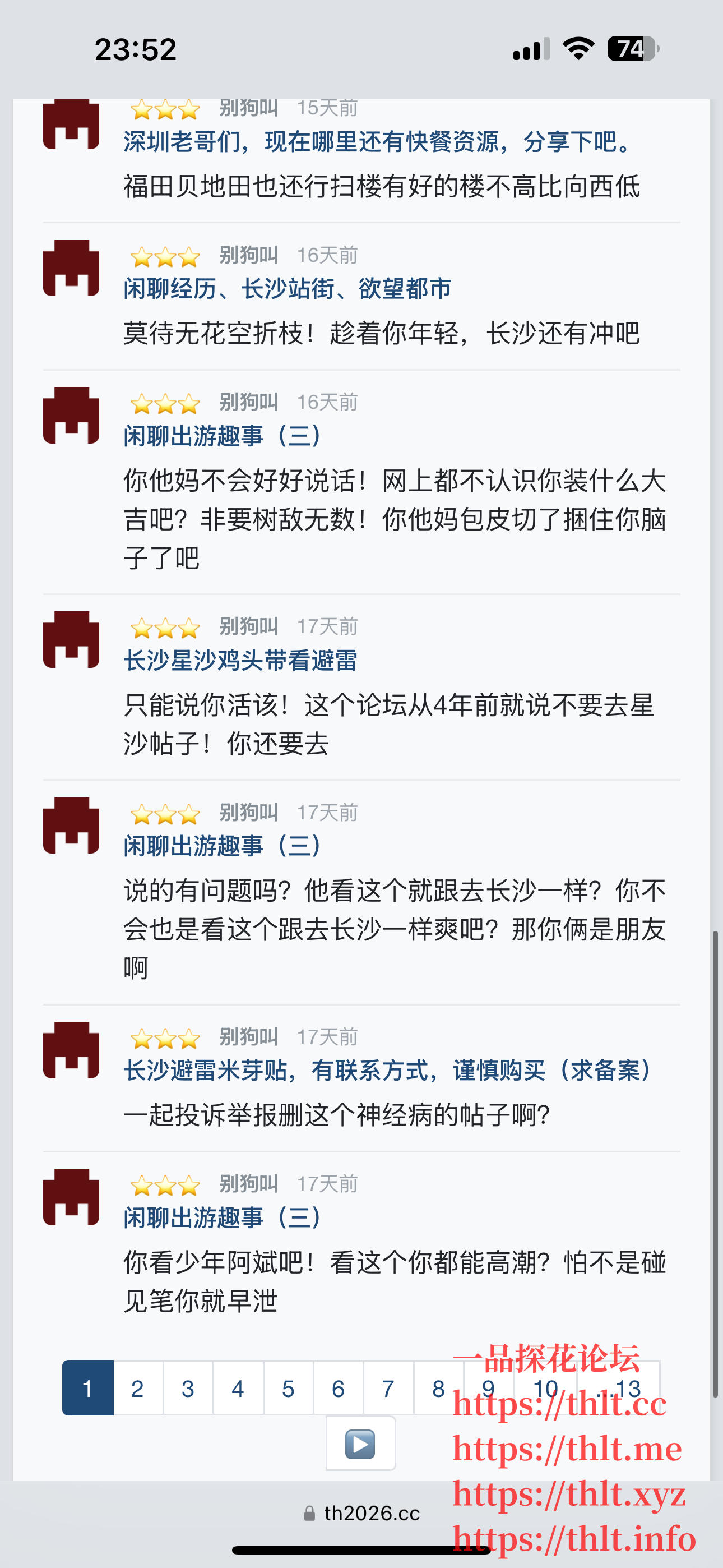The height and width of the screenshot is (1568, 723).
Task: Select page 4 in the pagination
Action: (x=238, y=1389)
